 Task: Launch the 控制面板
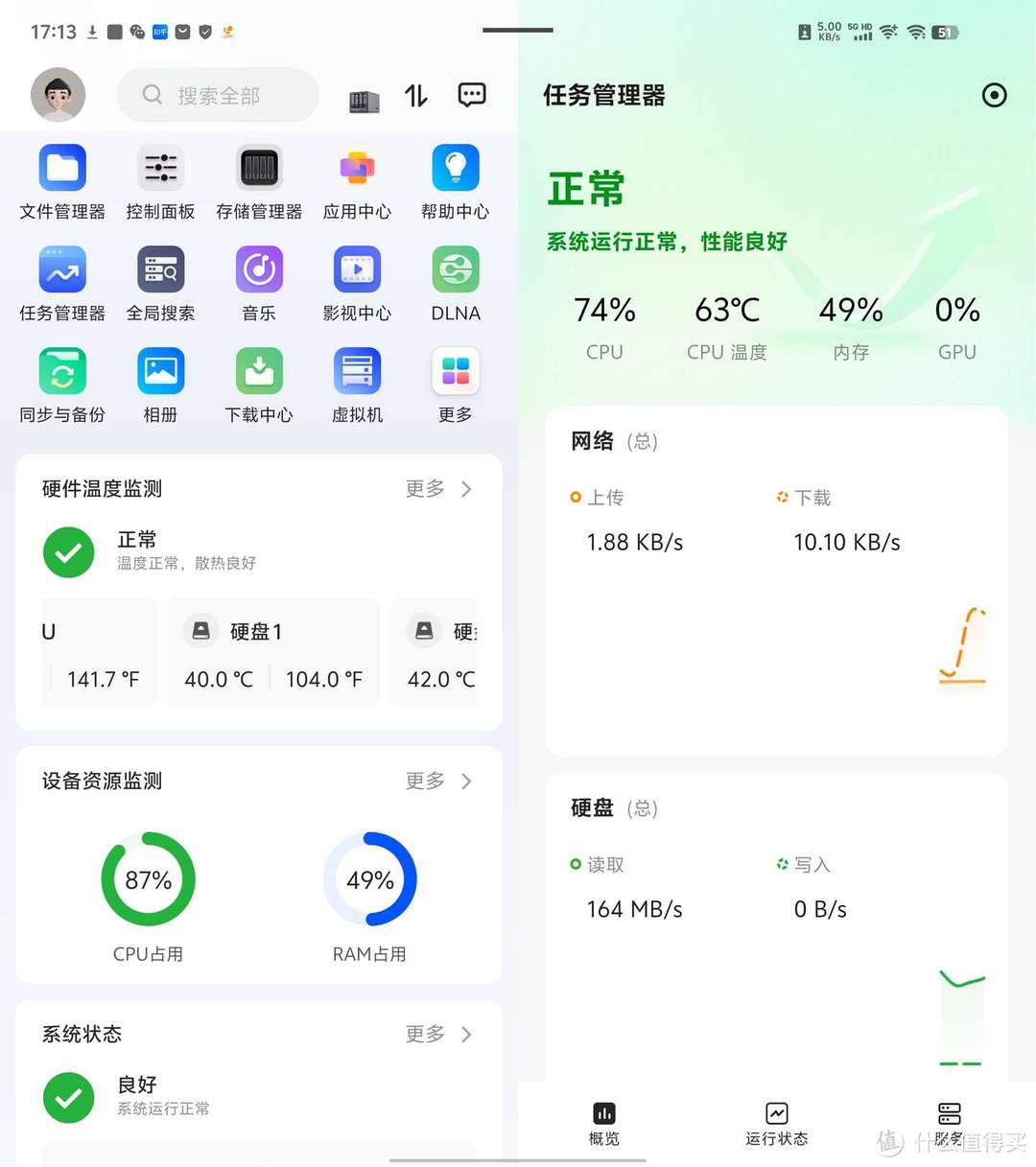point(159,182)
